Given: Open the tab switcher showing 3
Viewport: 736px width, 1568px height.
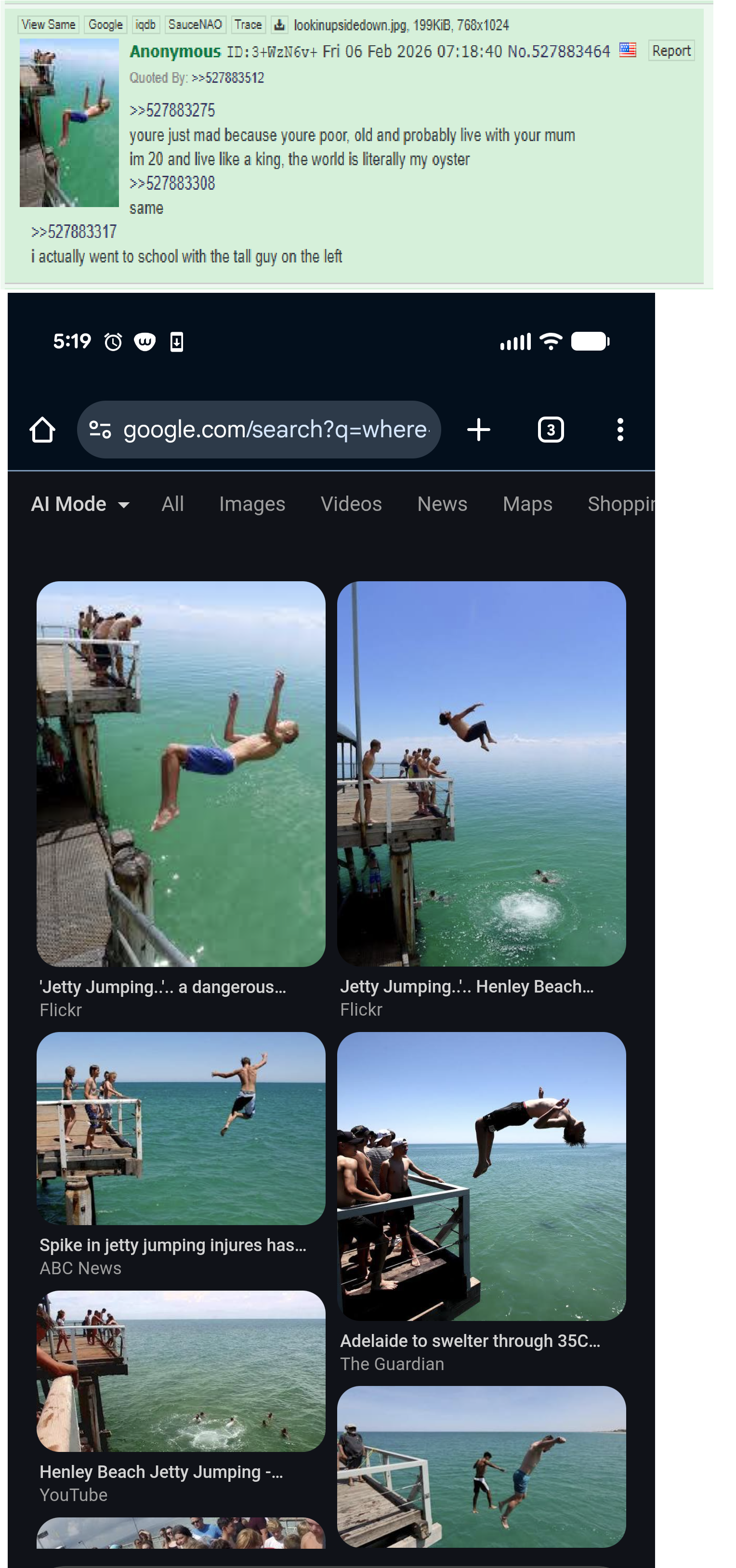Looking at the screenshot, I should [x=551, y=430].
